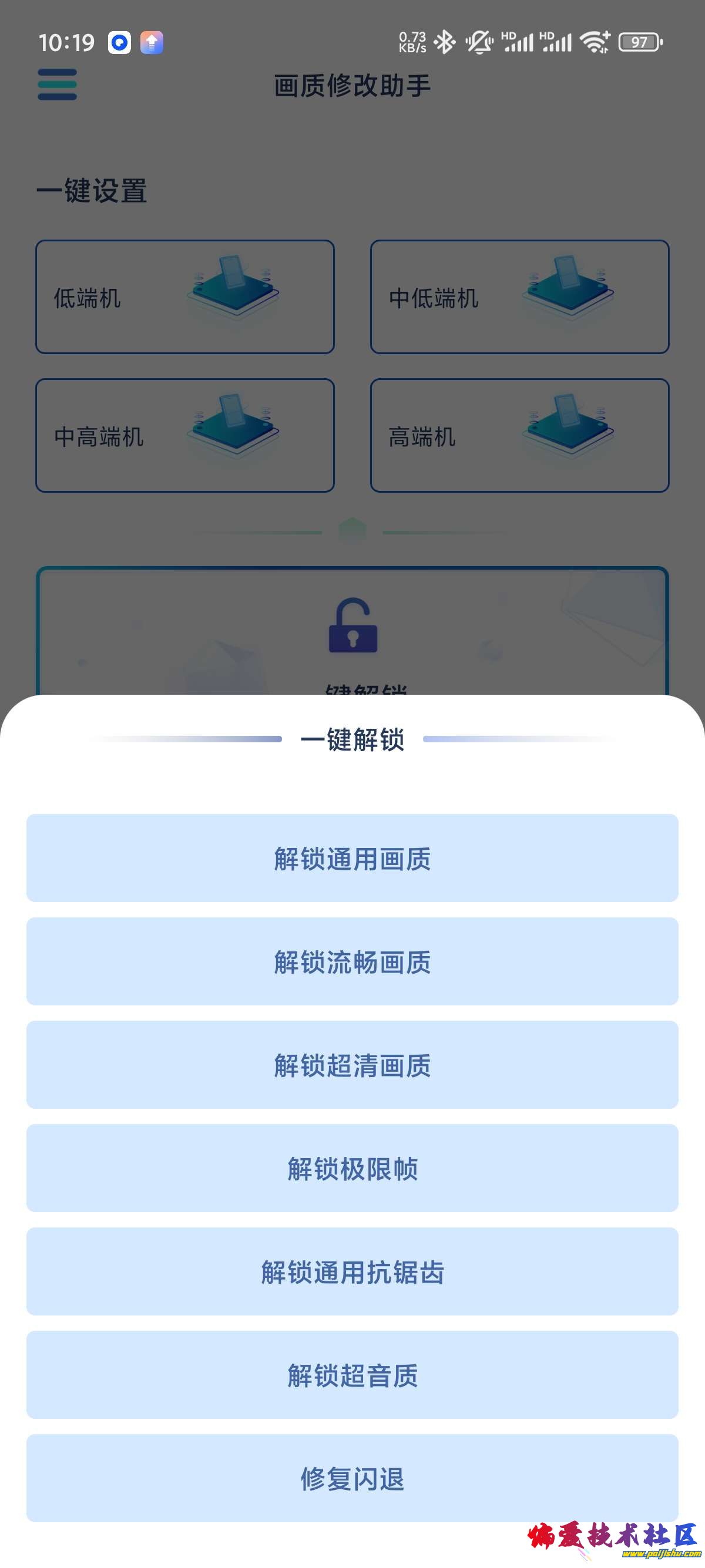Select 解锁超音质 option
This screenshot has height=1568, width=705.
pos(352,1375)
